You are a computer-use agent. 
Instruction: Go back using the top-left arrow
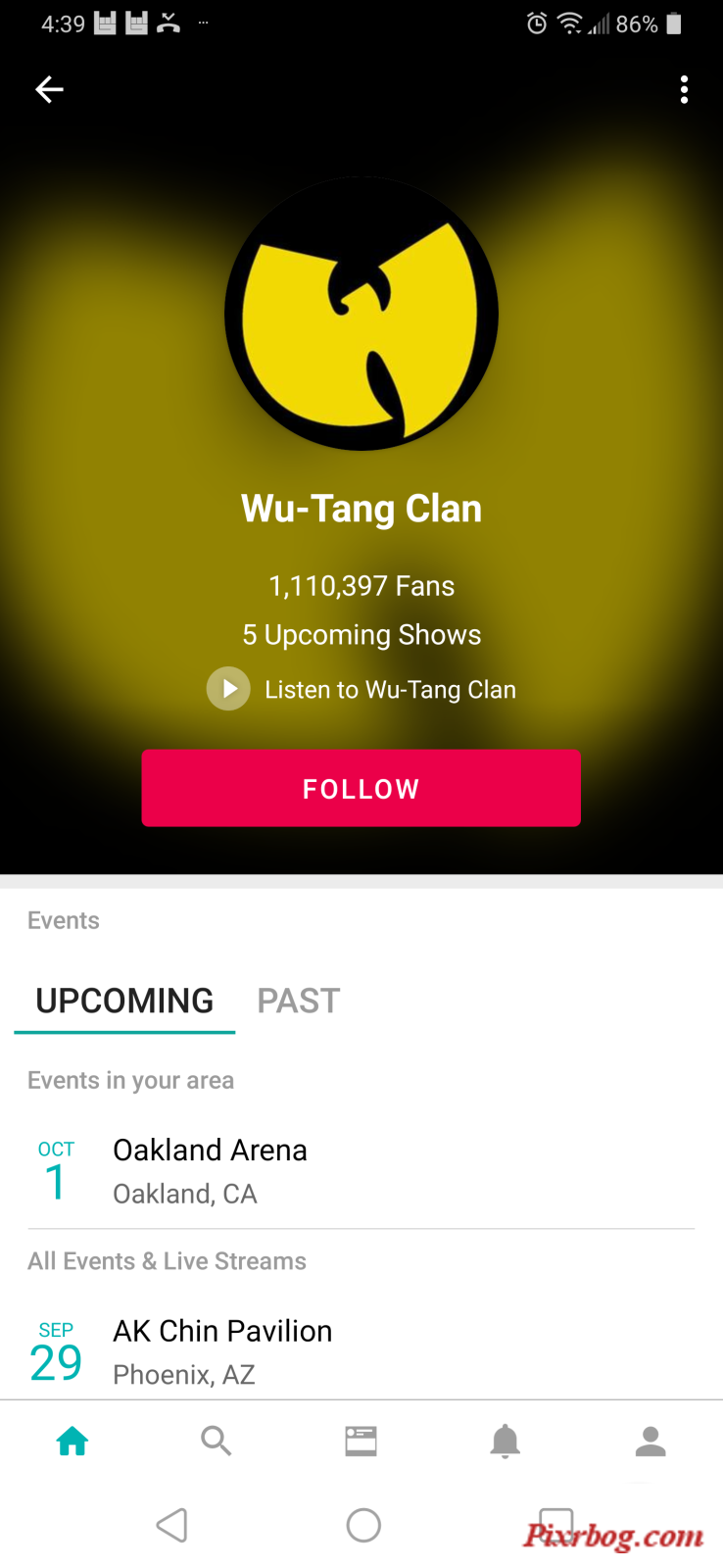(x=49, y=90)
